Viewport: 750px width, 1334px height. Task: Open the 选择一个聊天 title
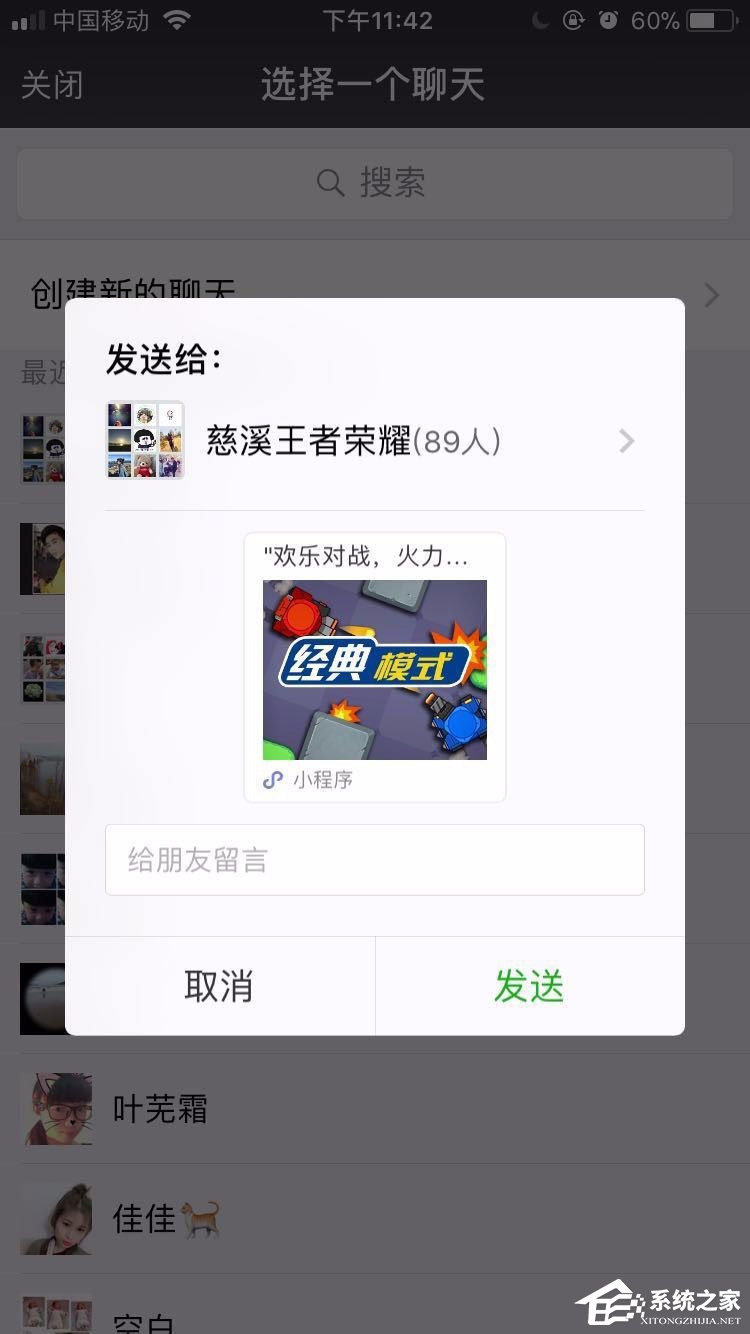[374, 85]
